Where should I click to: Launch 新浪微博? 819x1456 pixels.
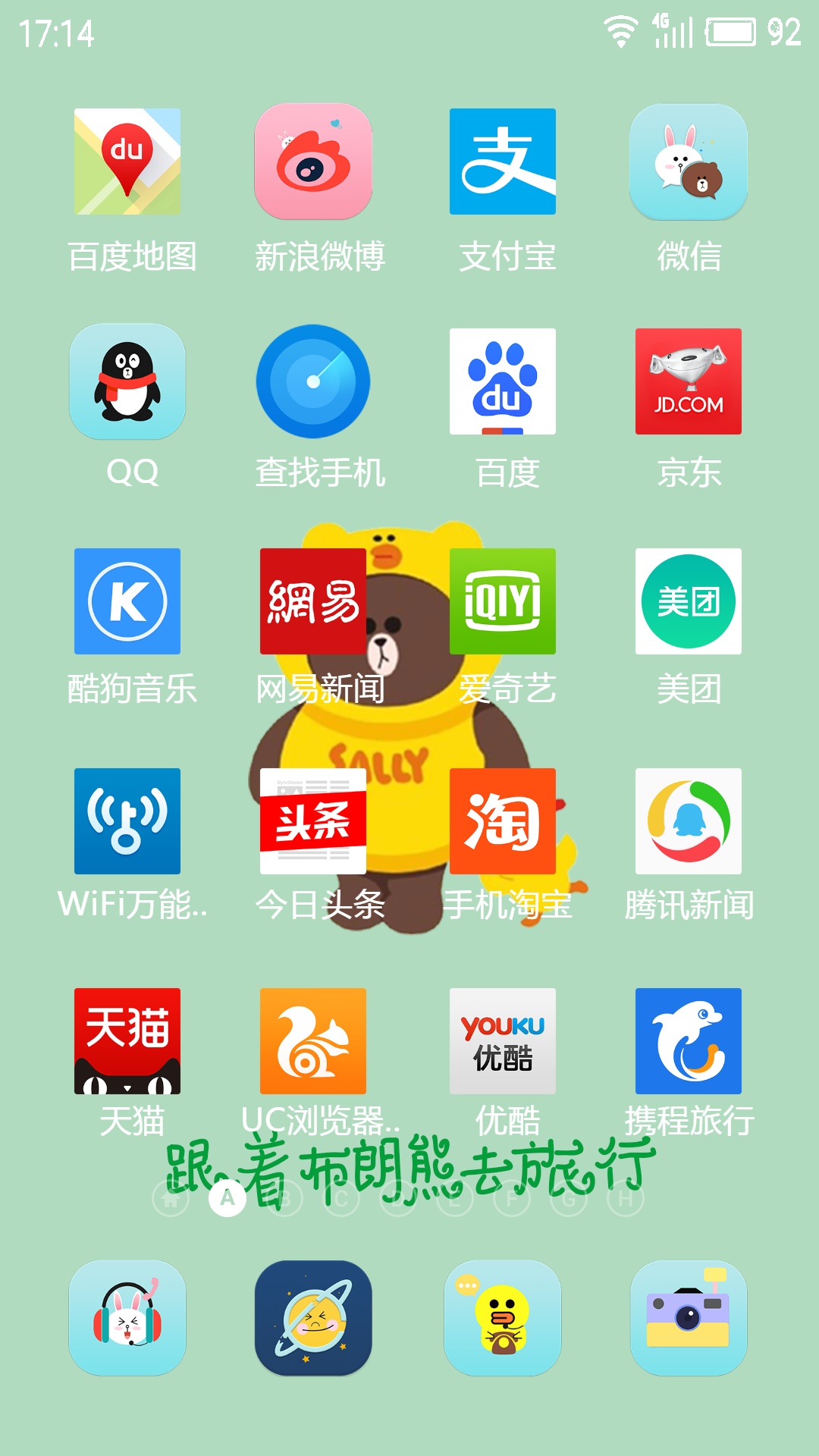313,162
